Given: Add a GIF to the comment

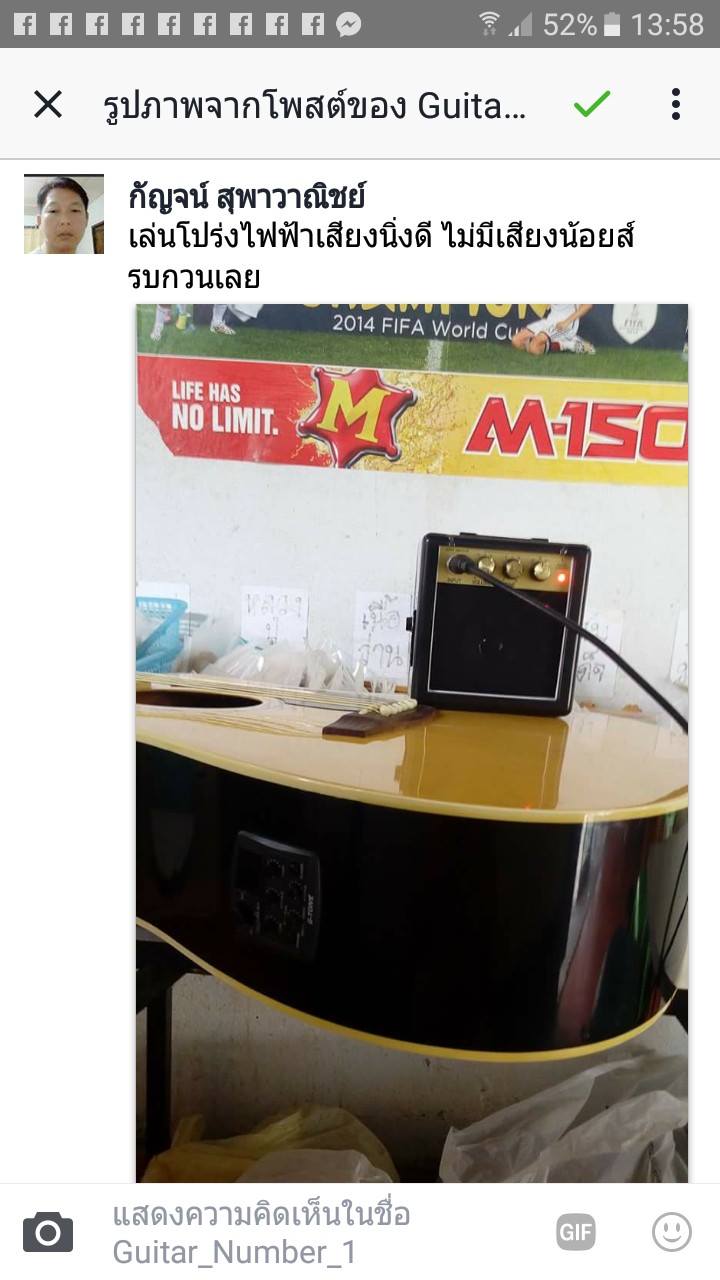Looking at the screenshot, I should tap(576, 1232).
